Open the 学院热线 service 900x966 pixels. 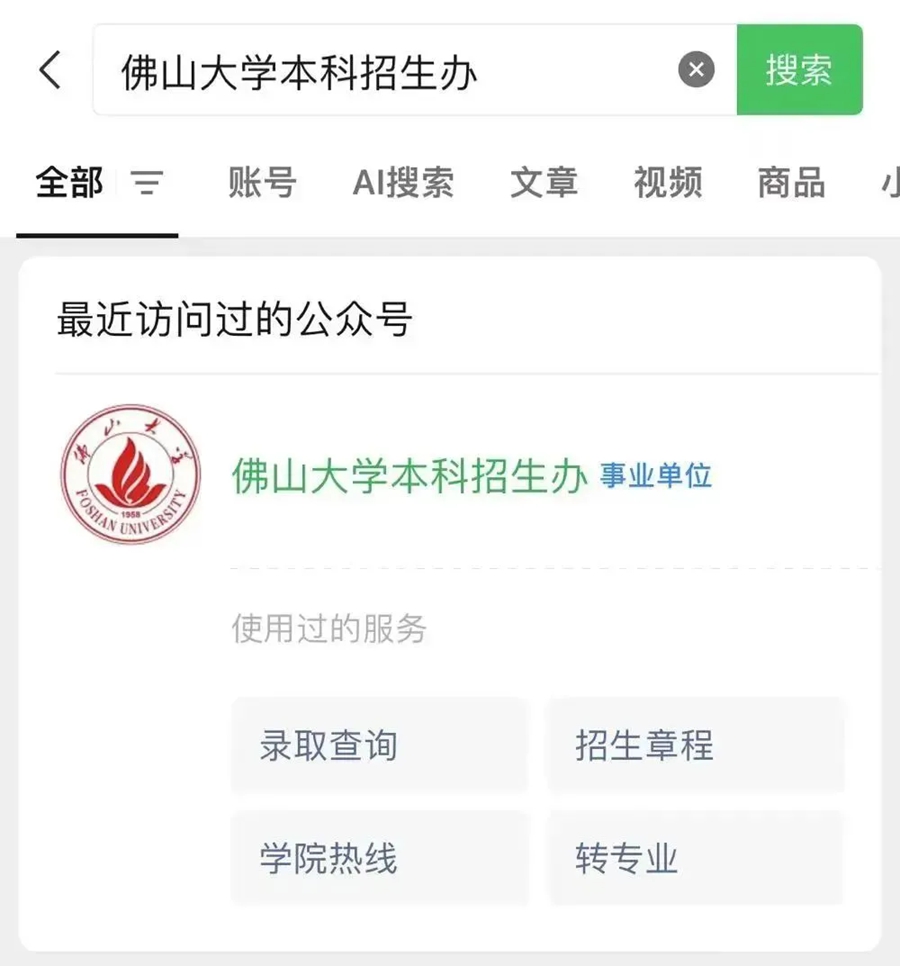point(379,859)
